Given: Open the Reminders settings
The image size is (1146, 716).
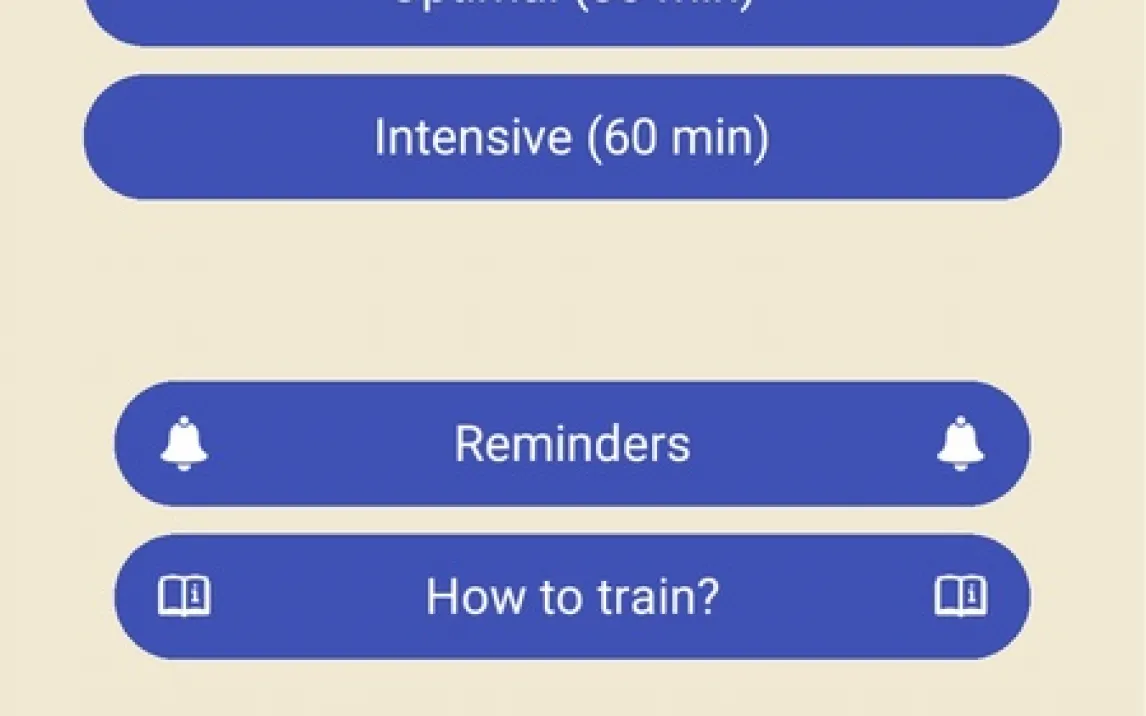Looking at the screenshot, I should 572,443.
